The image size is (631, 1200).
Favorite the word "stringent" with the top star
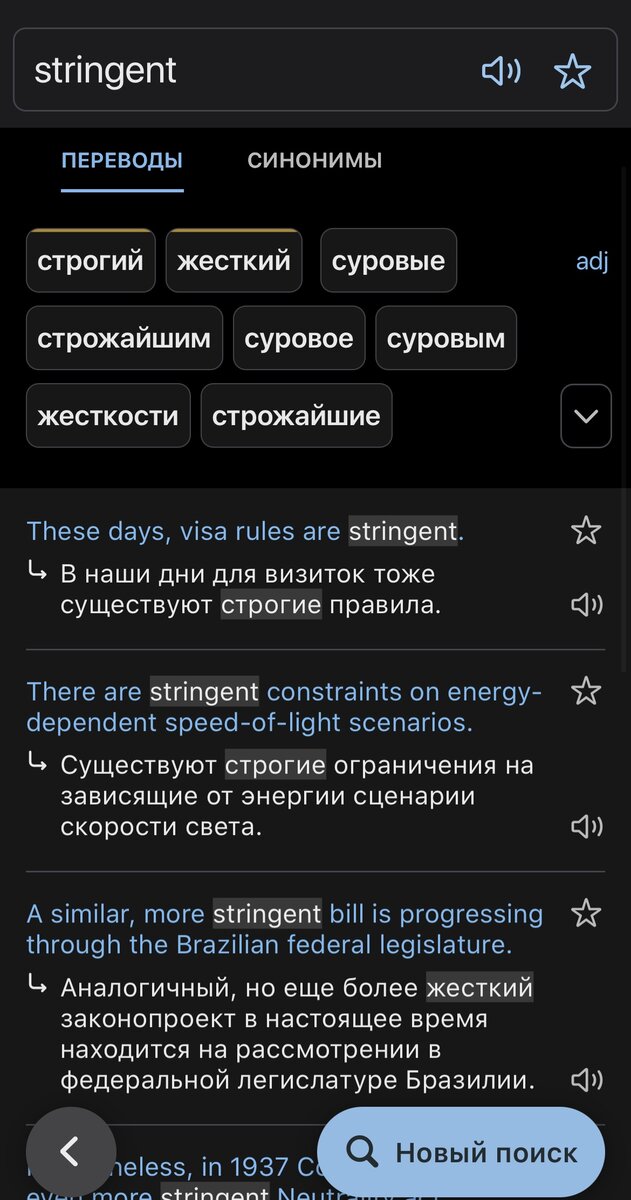click(572, 71)
